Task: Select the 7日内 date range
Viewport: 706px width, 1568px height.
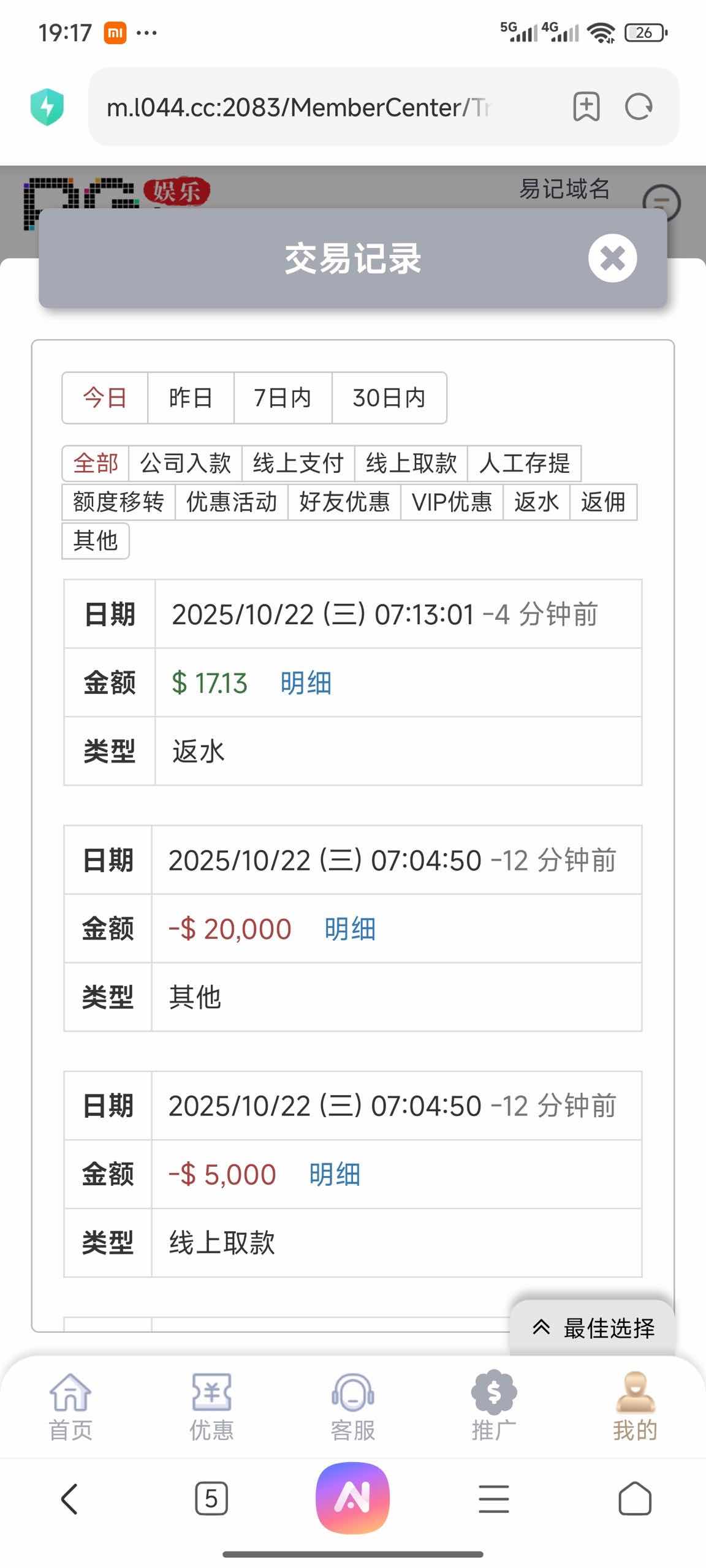Action: [x=283, y=398]
